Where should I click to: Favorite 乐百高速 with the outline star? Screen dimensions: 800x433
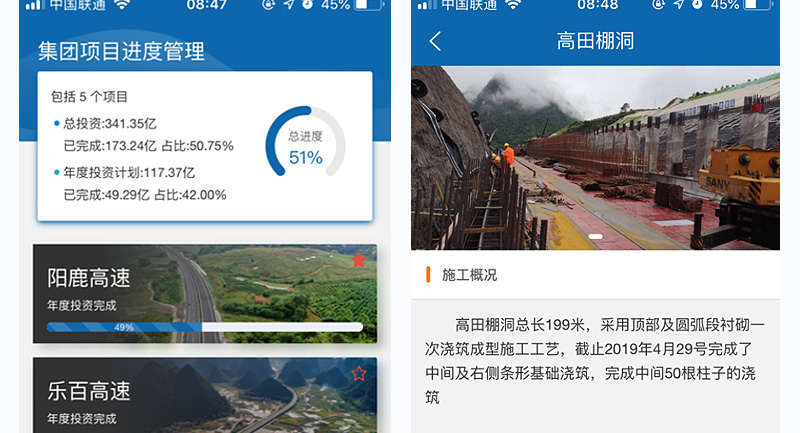359,374
